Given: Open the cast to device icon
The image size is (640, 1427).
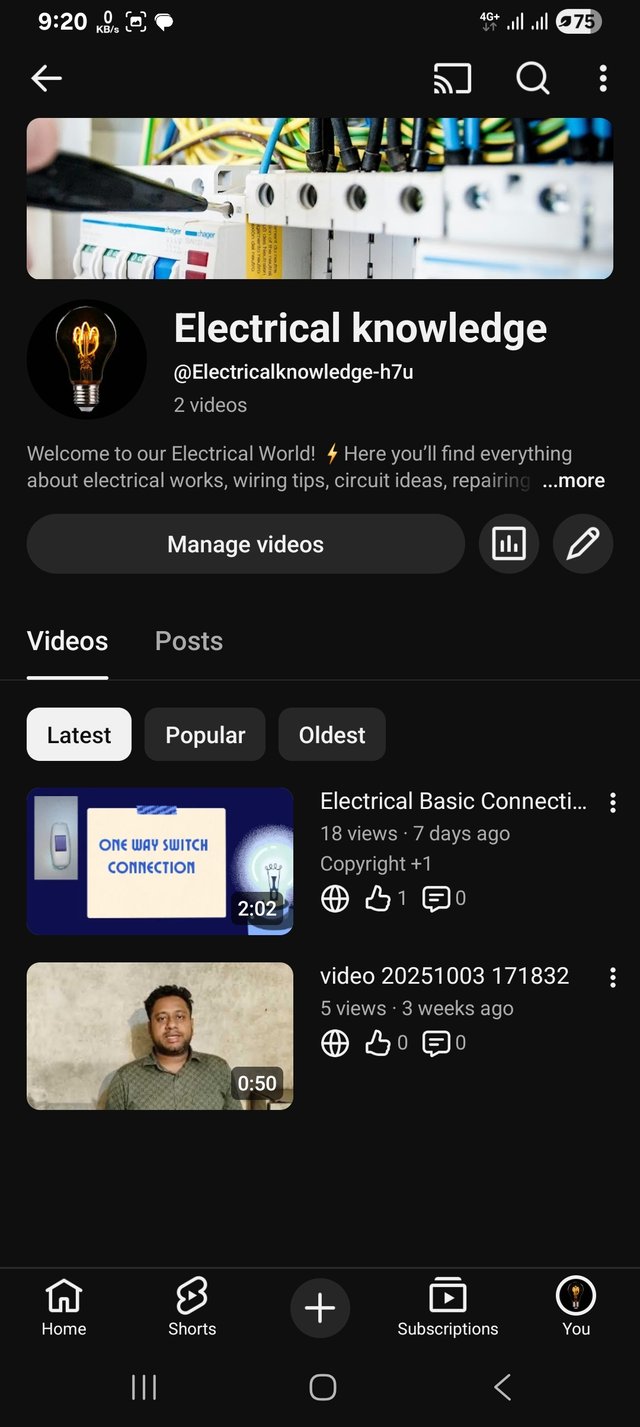Looking at the screenshot, I should pos(452,78).
